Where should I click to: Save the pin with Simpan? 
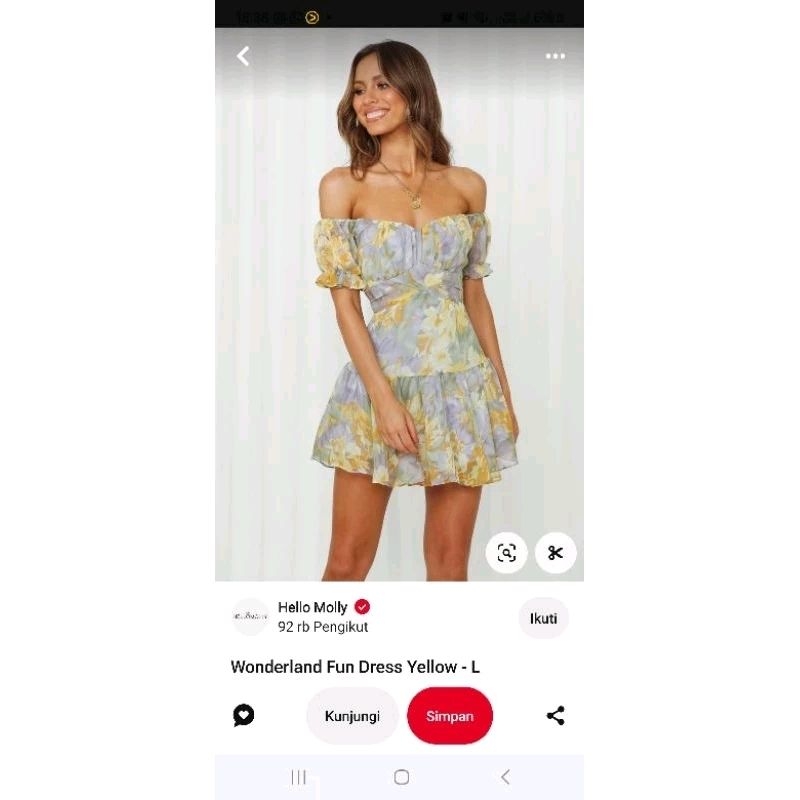[449, 716]
